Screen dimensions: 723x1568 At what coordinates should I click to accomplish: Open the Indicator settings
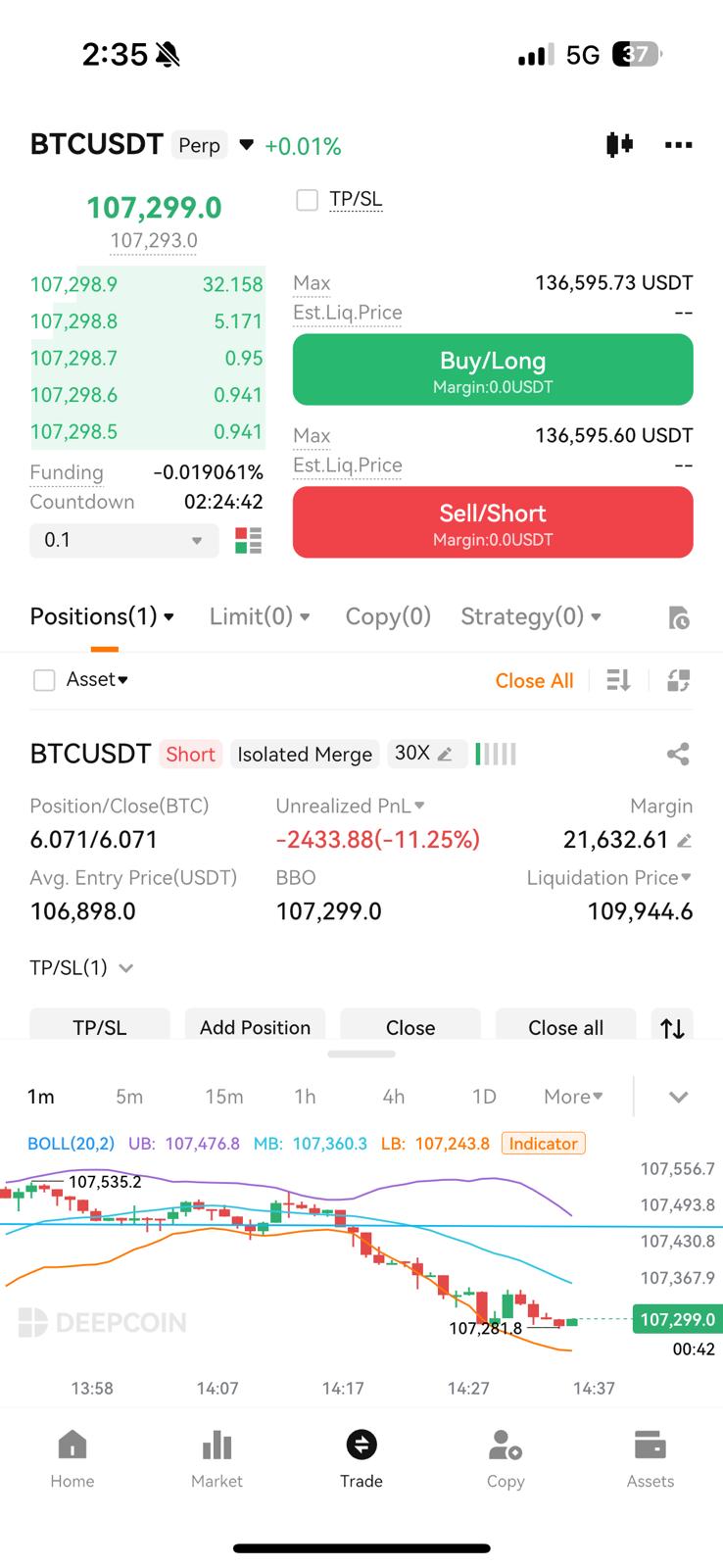544,1144
